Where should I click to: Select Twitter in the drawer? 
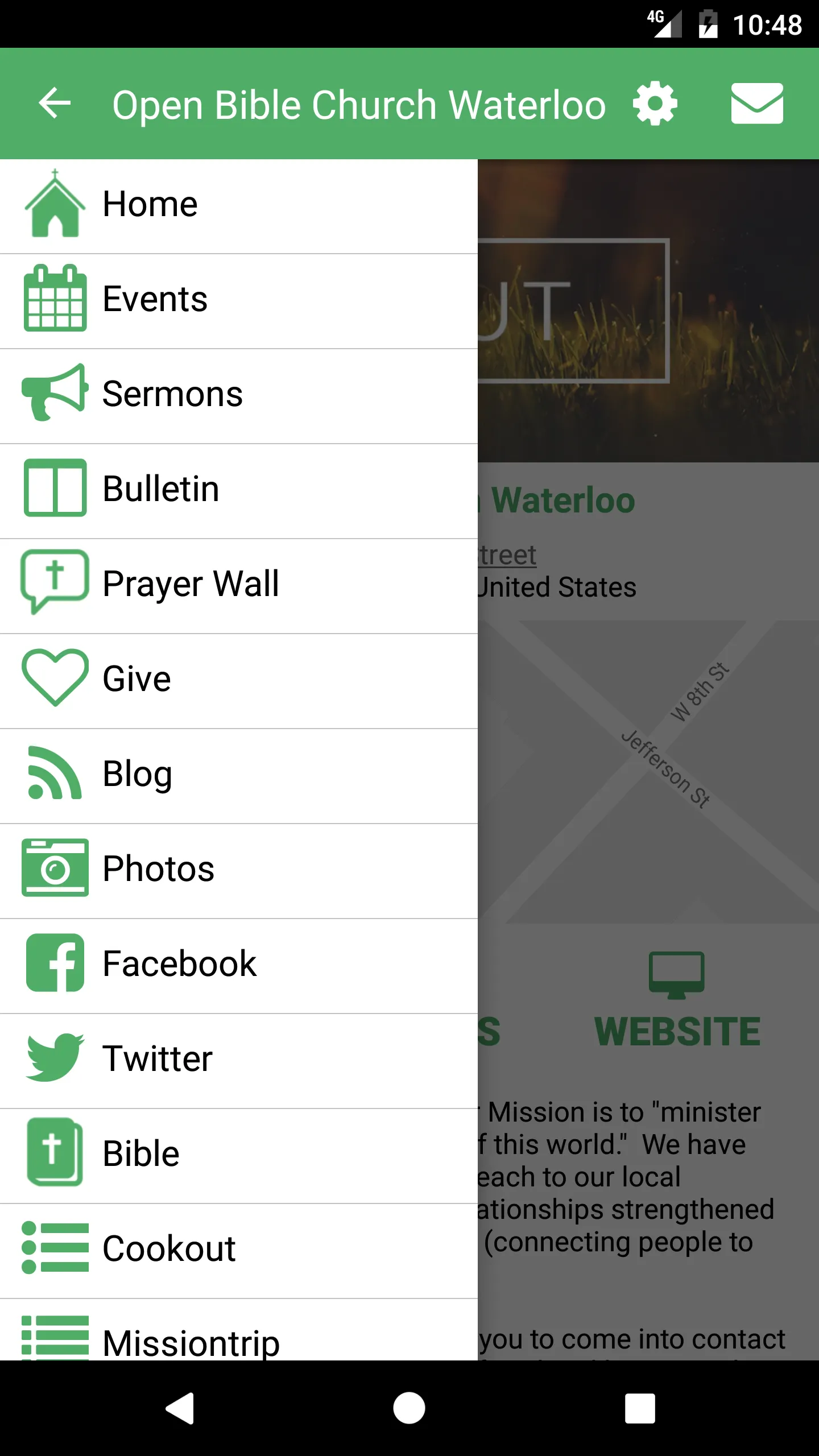(x=239, y=1060)
